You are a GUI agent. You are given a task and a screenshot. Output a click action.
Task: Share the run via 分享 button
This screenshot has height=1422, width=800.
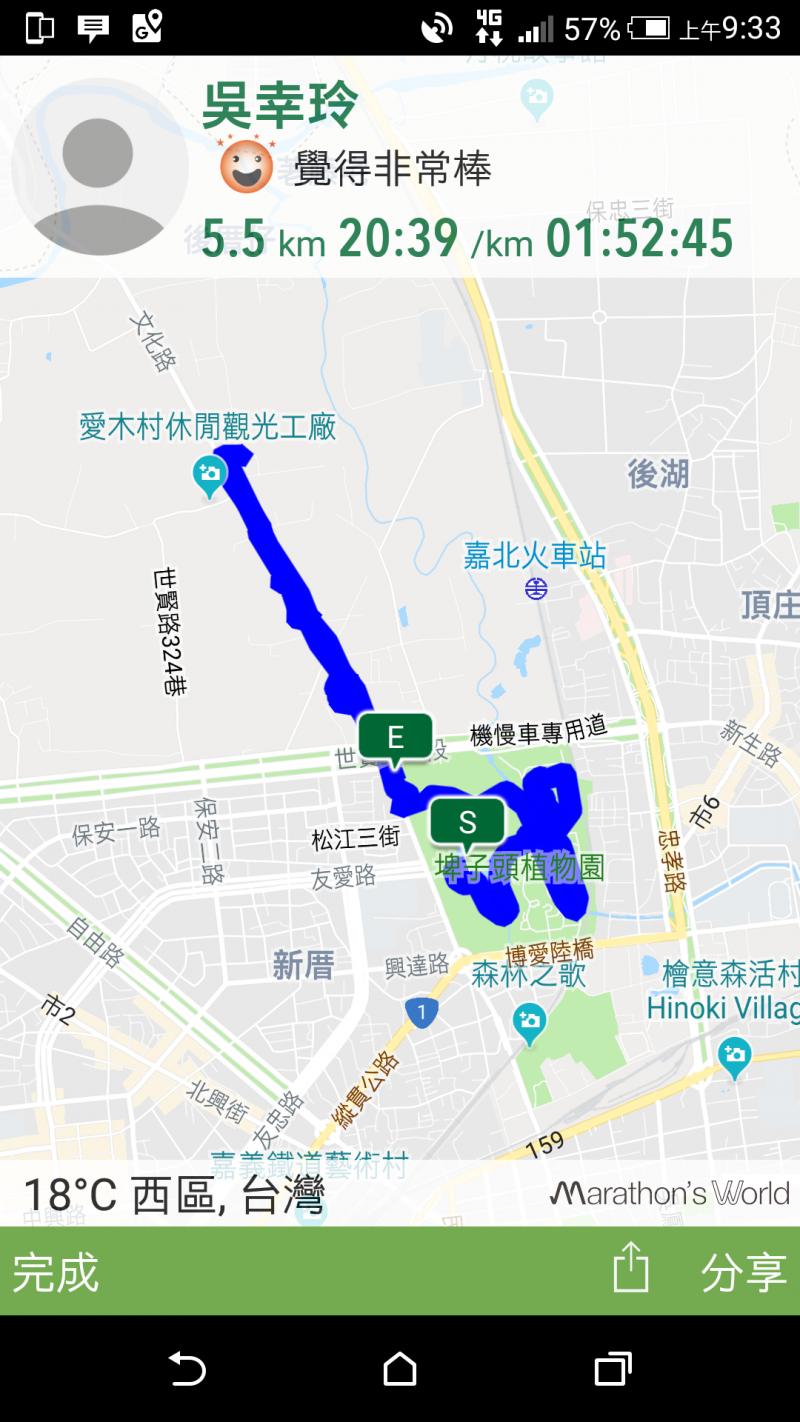[x=743, y=1272]
